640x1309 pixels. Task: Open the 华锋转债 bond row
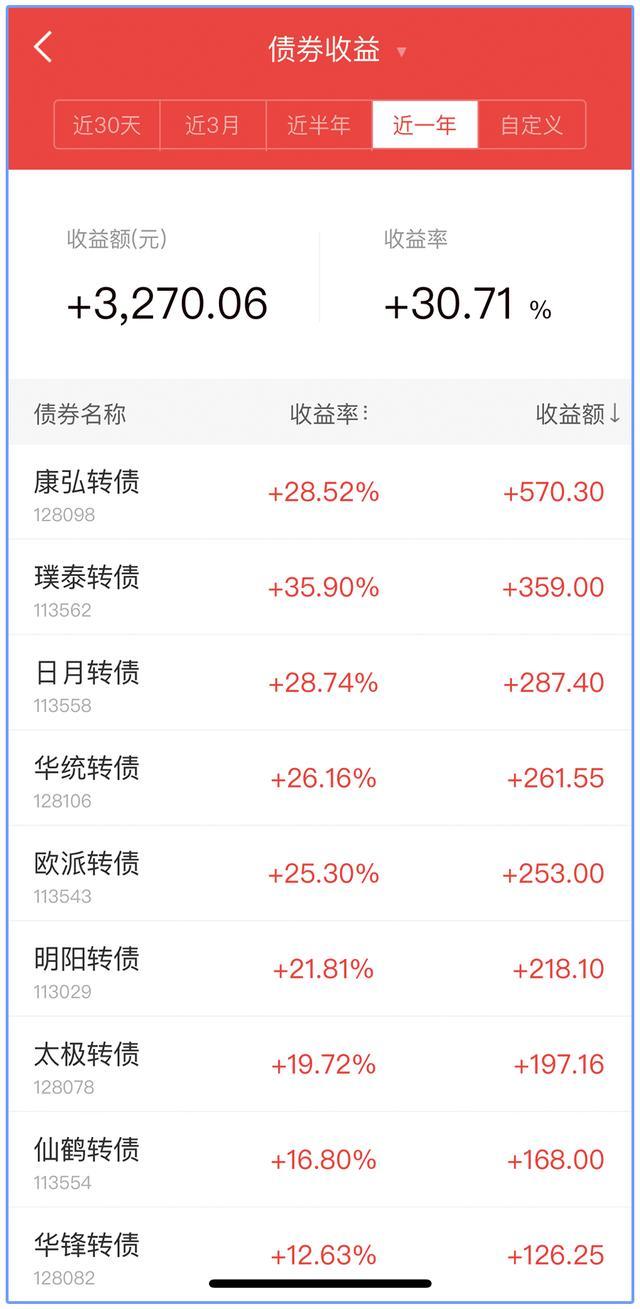point(320,1254)
